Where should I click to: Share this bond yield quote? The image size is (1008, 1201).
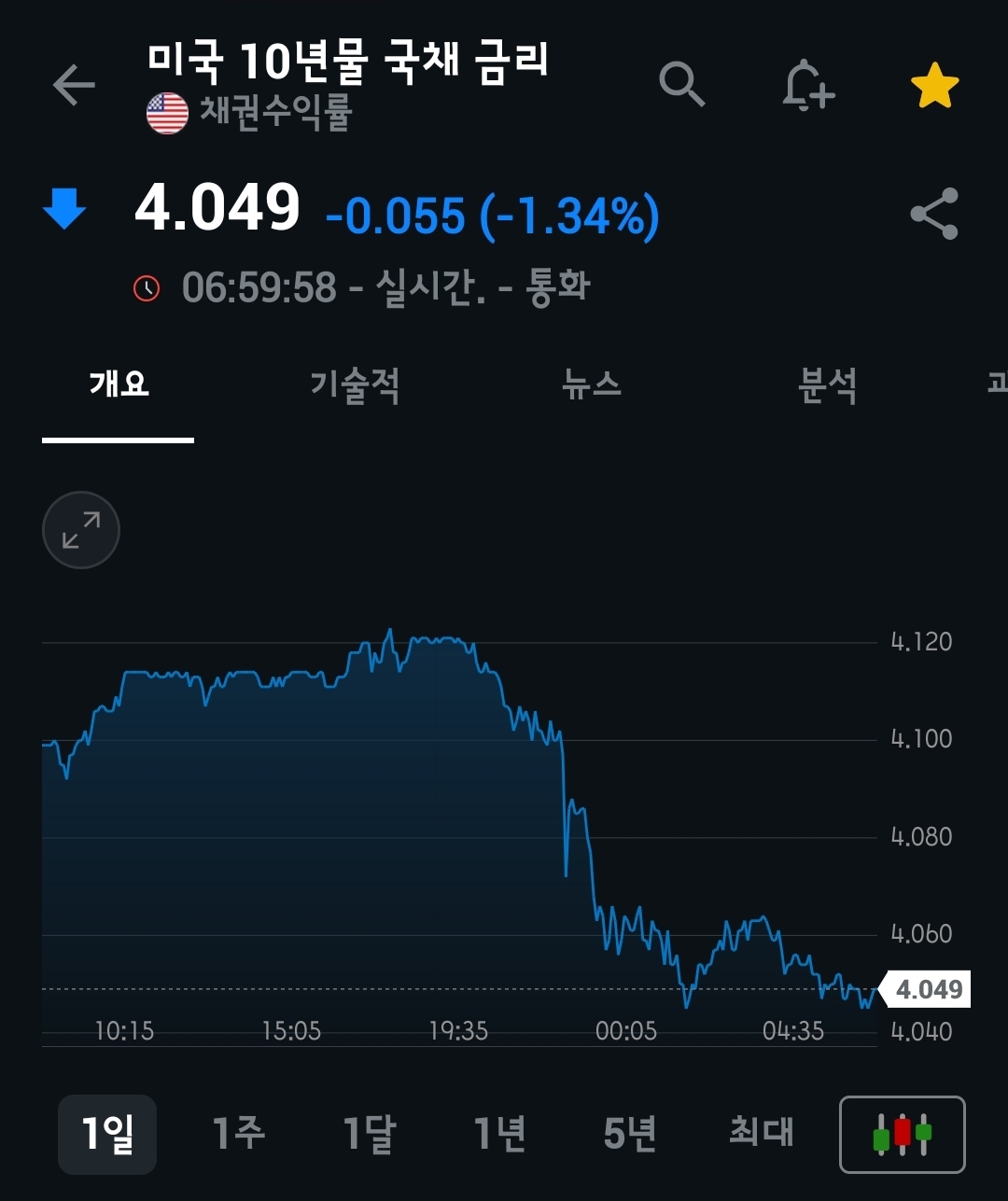(x=934, y=214)
